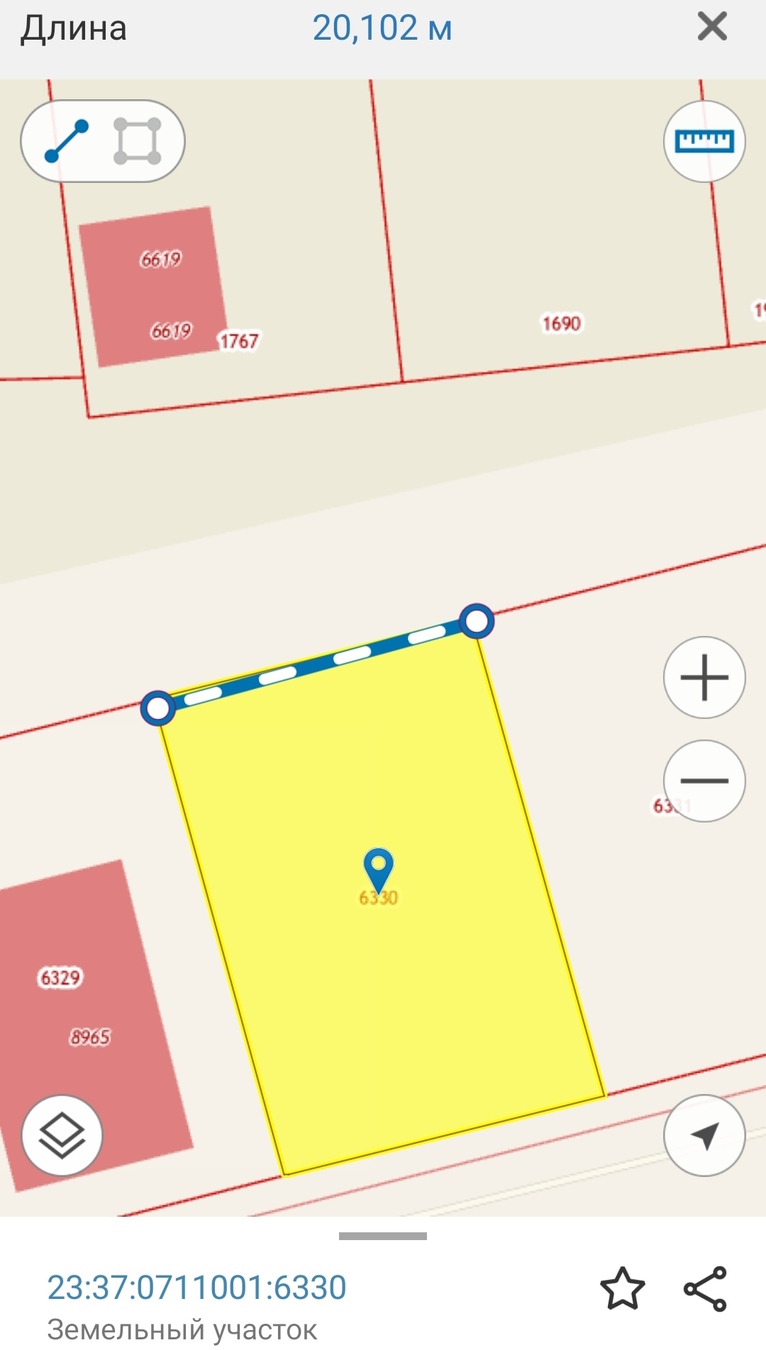The height and width of the screenshot is (1350, 766).
Task: Select the line measurement mode
Action: tap(67, 141)
